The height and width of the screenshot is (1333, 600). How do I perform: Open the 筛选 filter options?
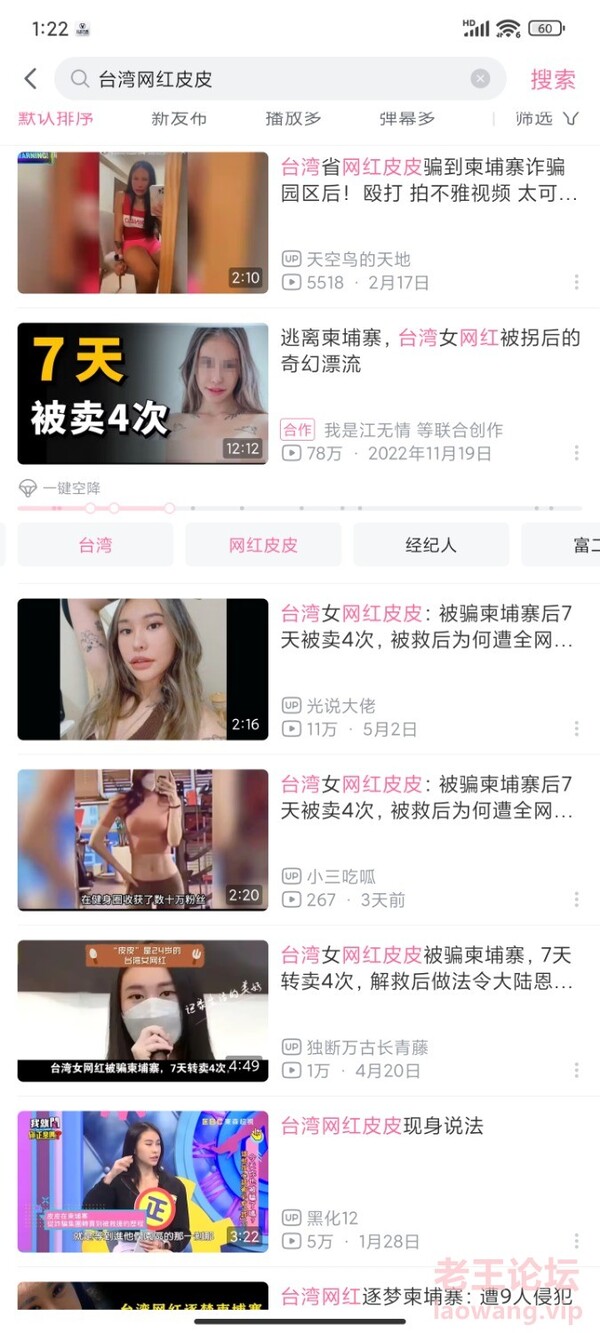pos(546,119)
